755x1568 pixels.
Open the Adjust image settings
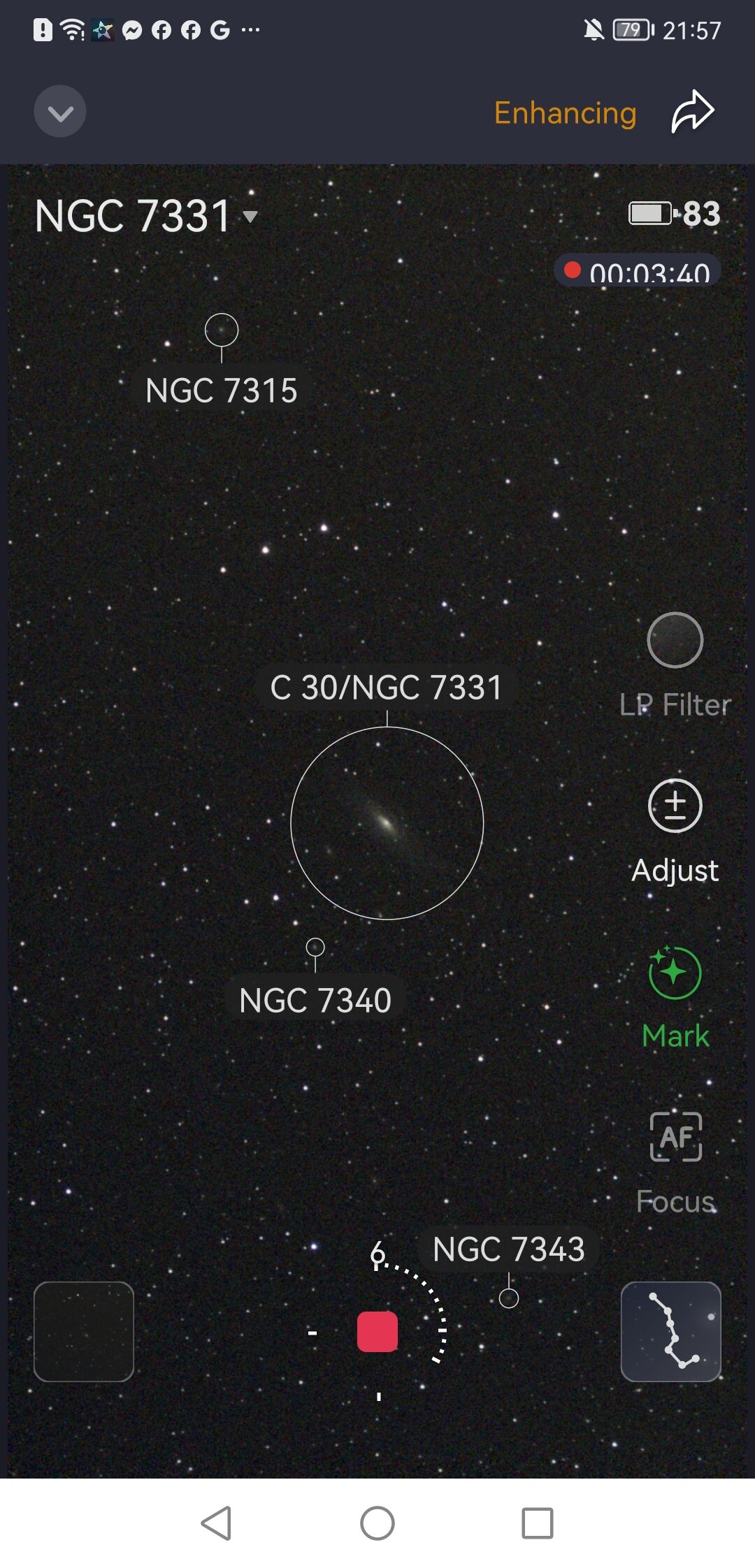(x=675, y=806)
